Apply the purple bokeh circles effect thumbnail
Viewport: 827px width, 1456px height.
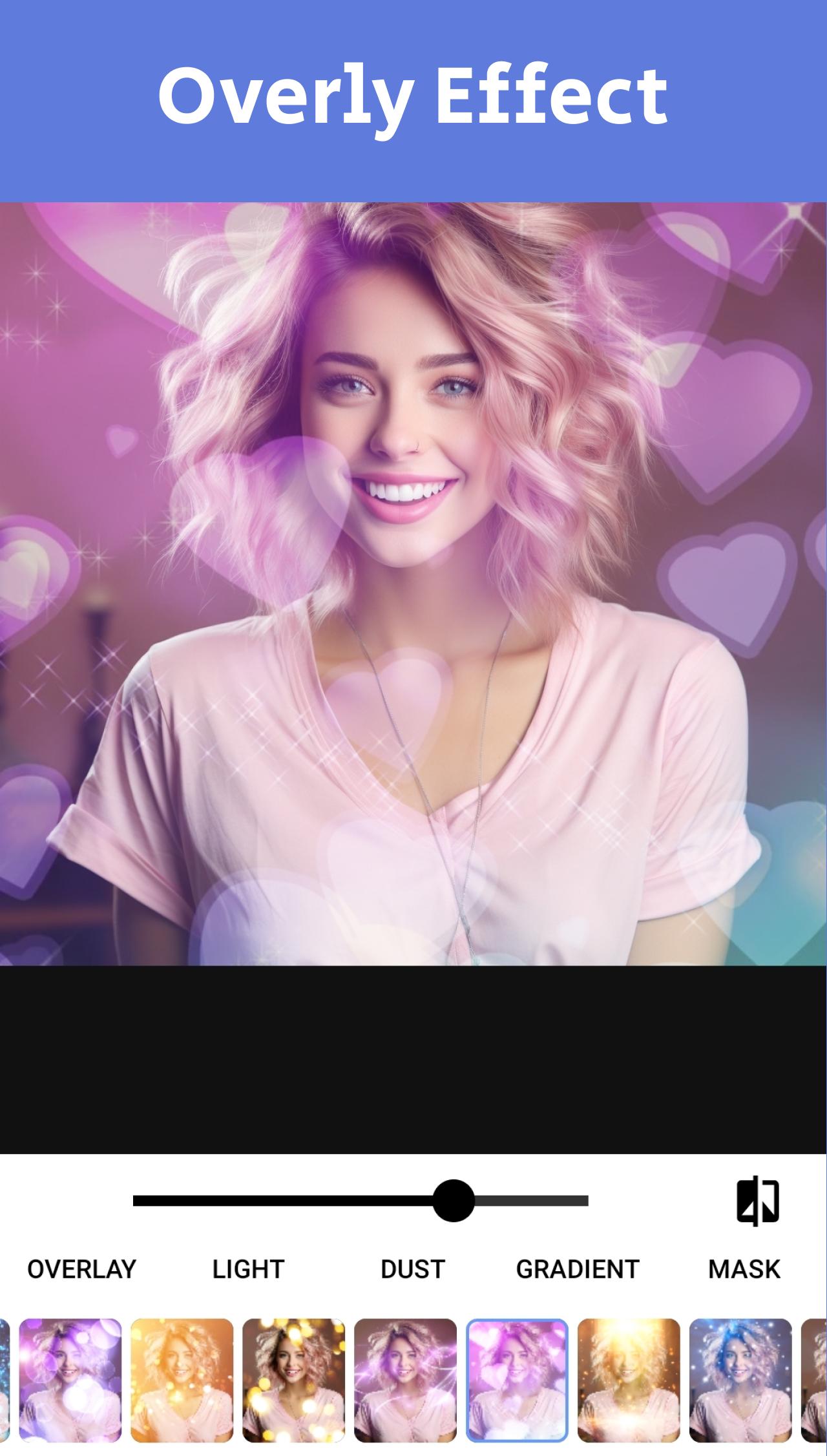(70, 1380)
